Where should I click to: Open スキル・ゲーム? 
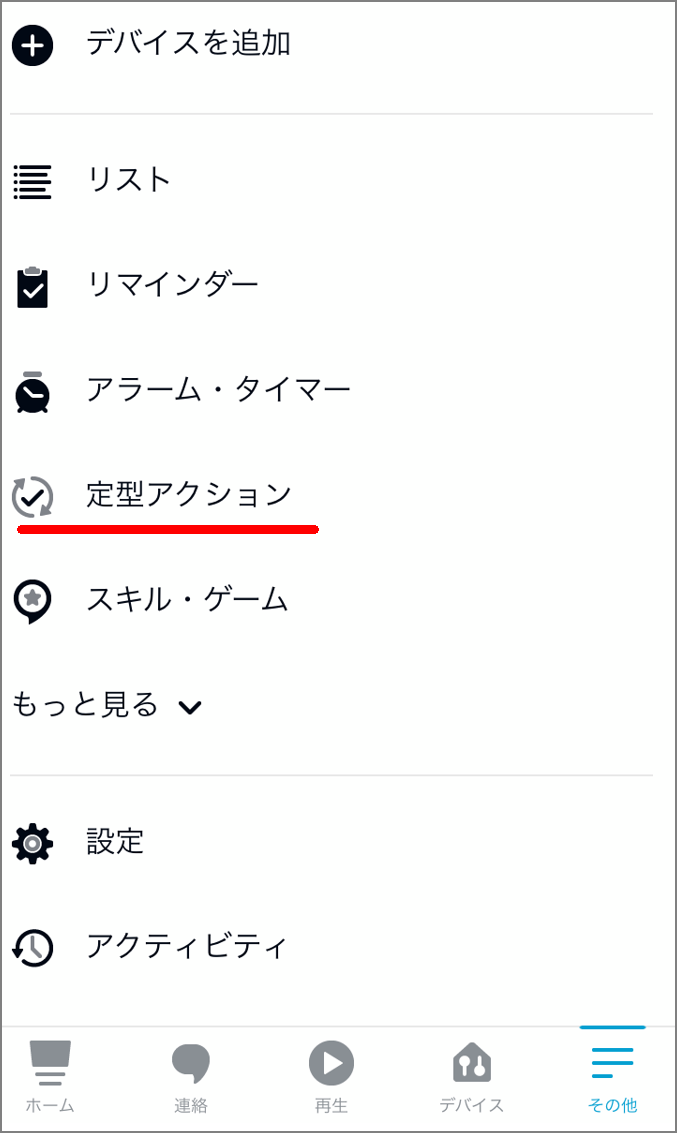(187, 600)
